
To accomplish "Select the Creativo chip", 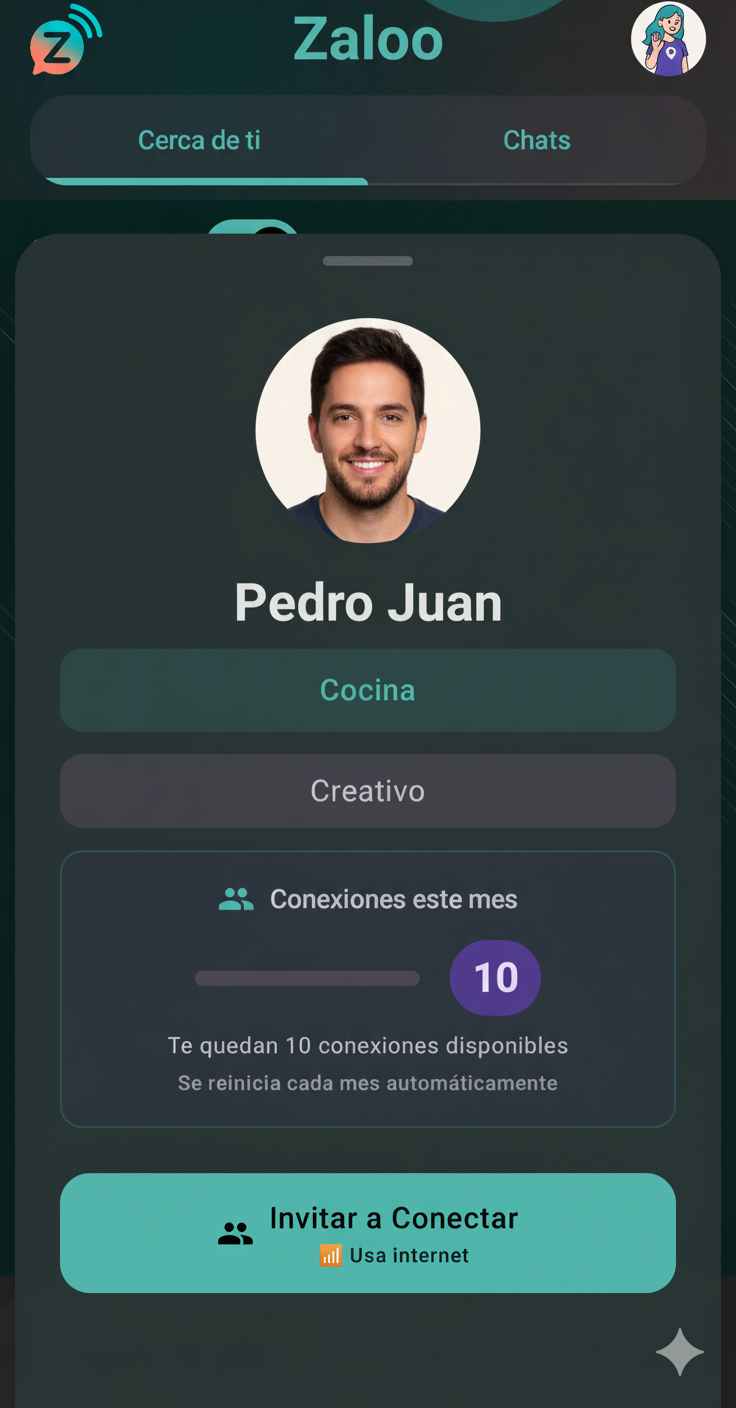I will (368, 791).
